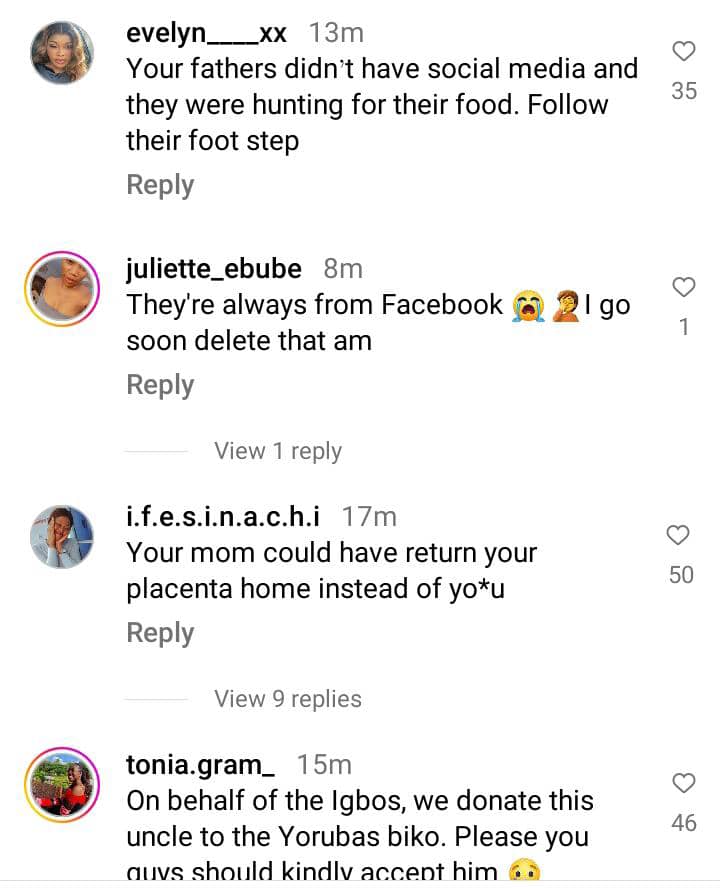Visit the juliette_ebube username link
This screenshot has height=888, width=720.
pos(214,269)
